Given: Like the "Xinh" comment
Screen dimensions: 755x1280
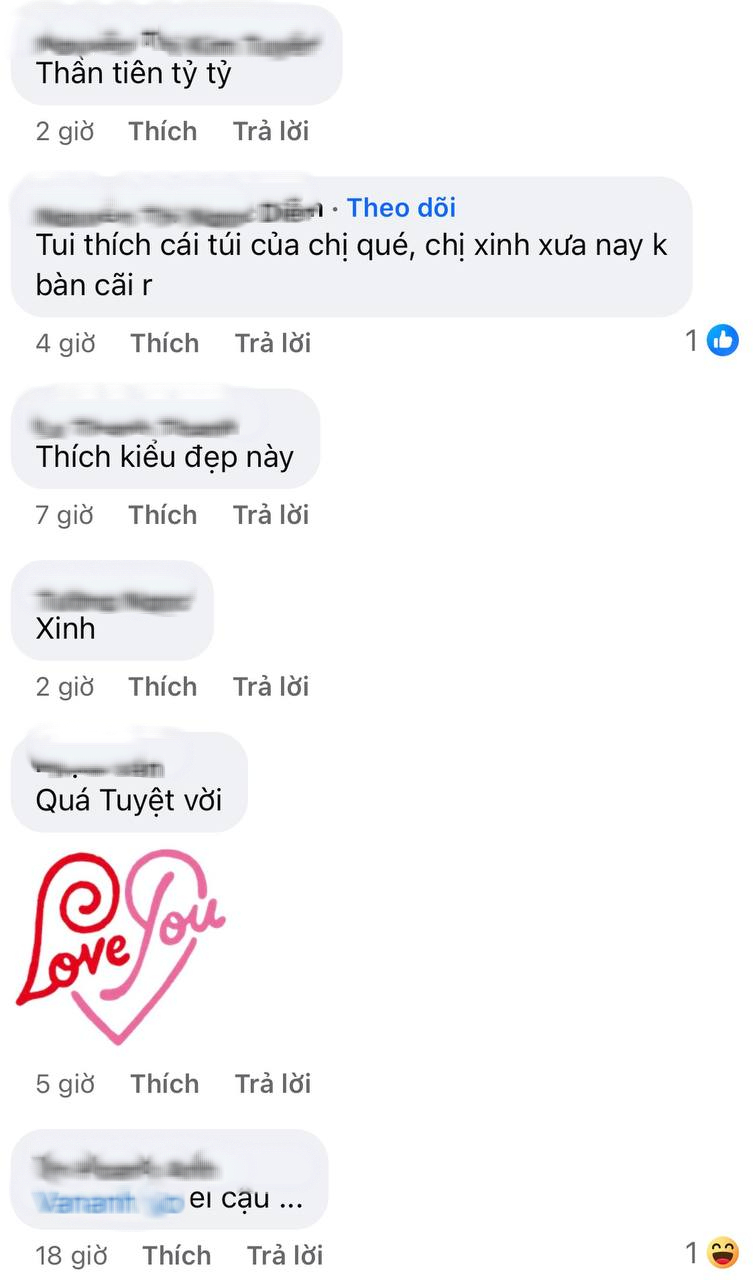Looking at the screenshot, I should click(x=162, y=687).
